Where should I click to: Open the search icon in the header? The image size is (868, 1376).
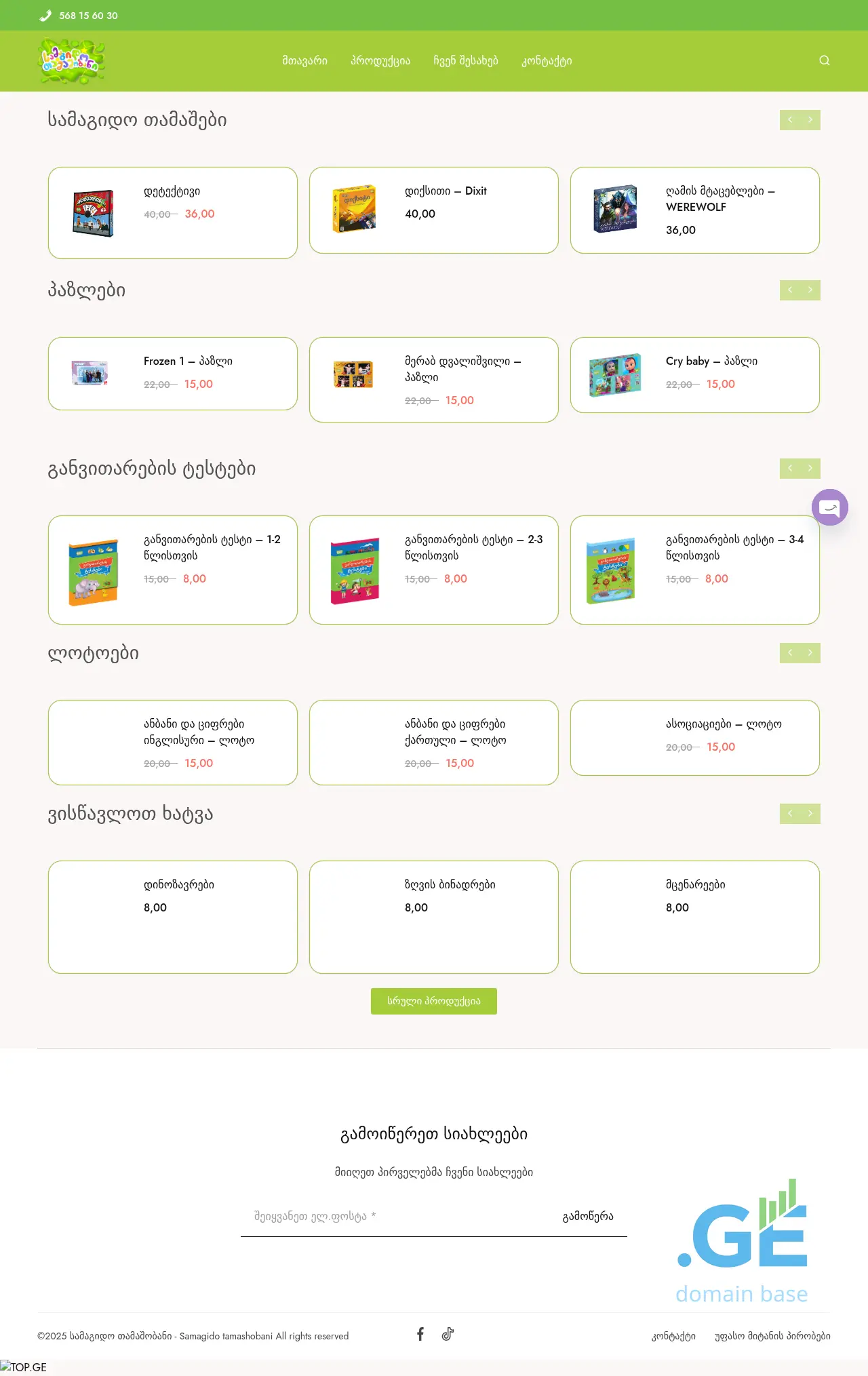click(825, 60)
